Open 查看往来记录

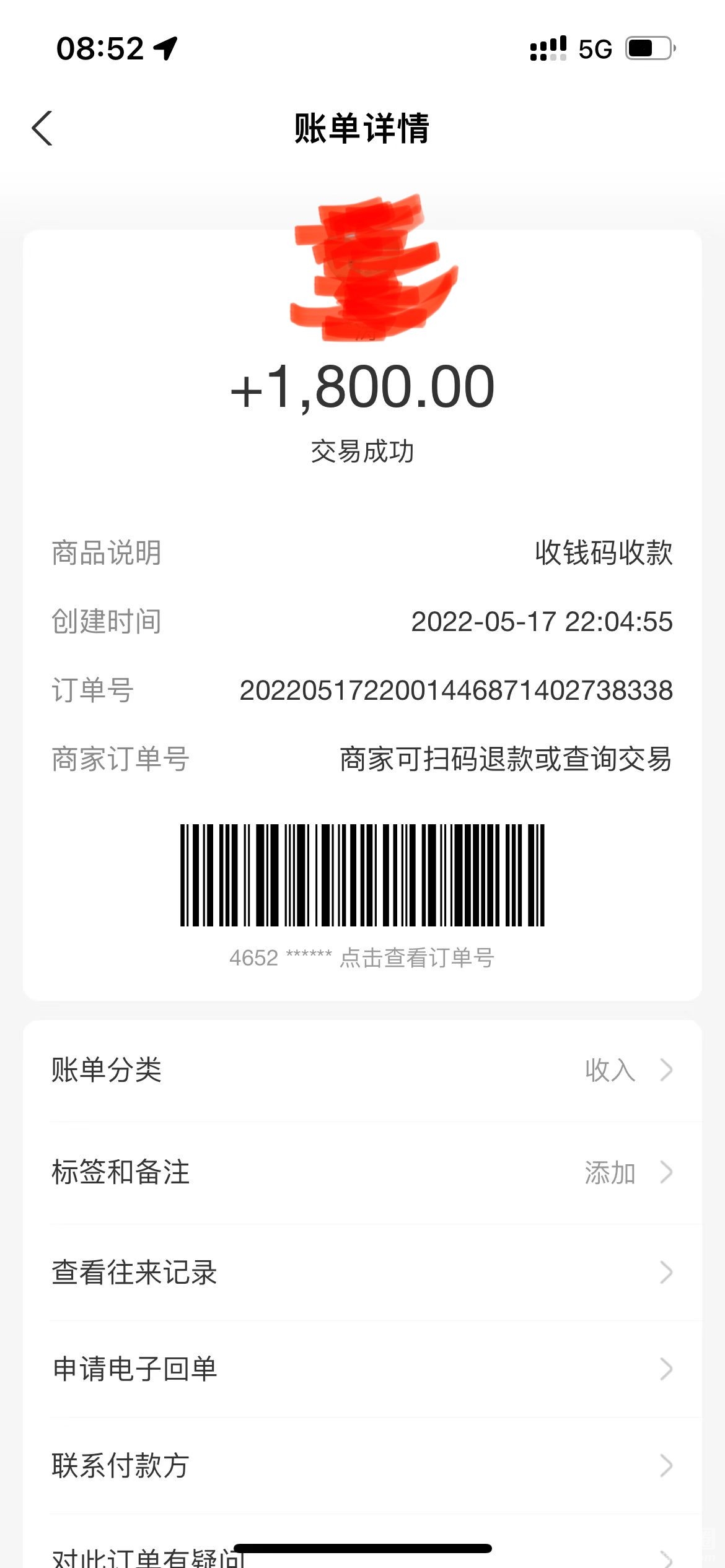pos(362,1273)
